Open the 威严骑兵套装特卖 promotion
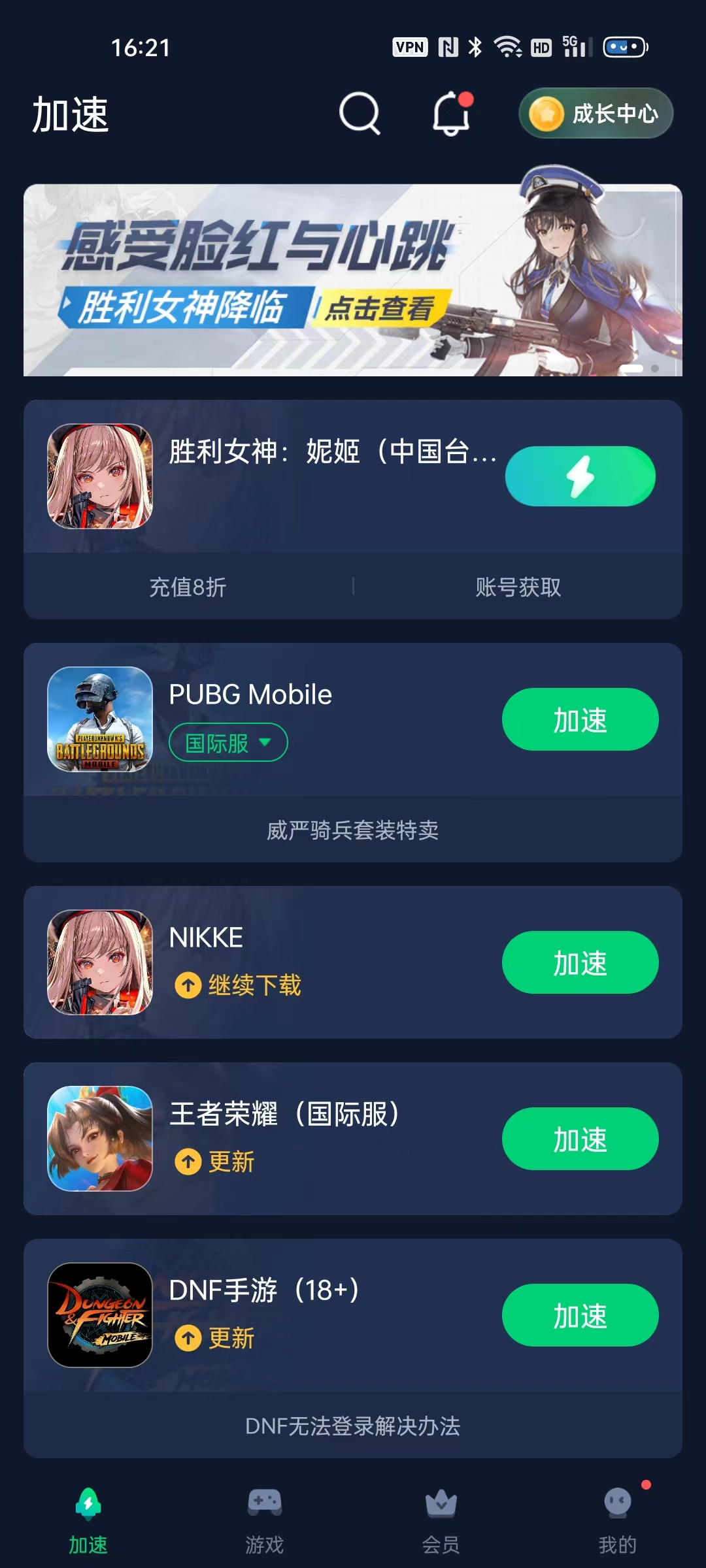 click(353, 830)
